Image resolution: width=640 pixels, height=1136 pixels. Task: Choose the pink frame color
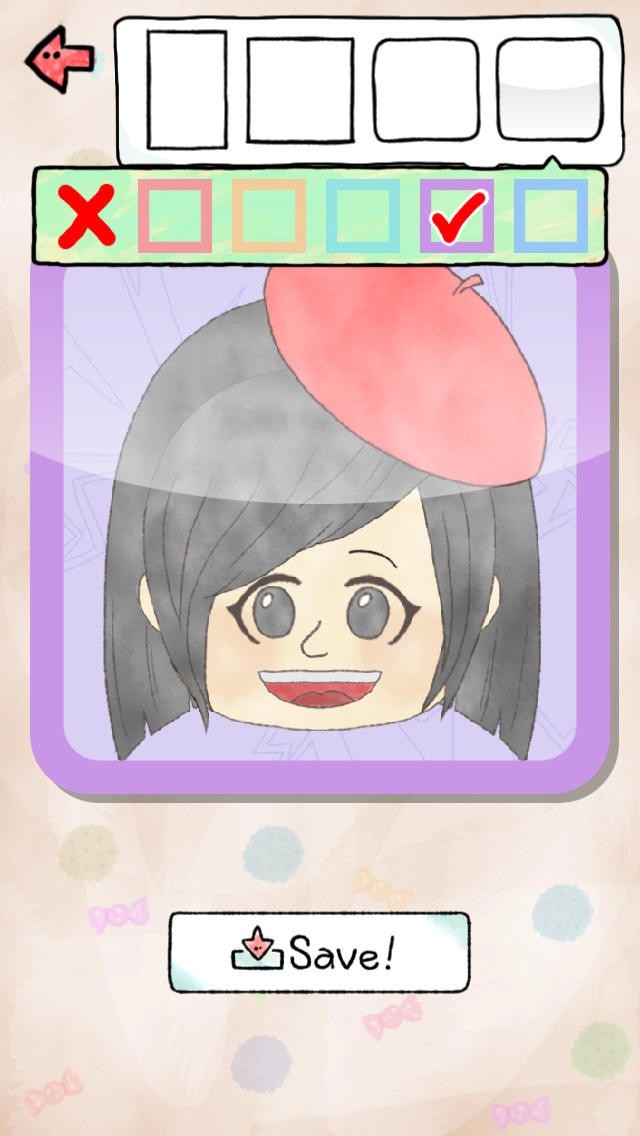pyautogui.click(x=175, y=216)
